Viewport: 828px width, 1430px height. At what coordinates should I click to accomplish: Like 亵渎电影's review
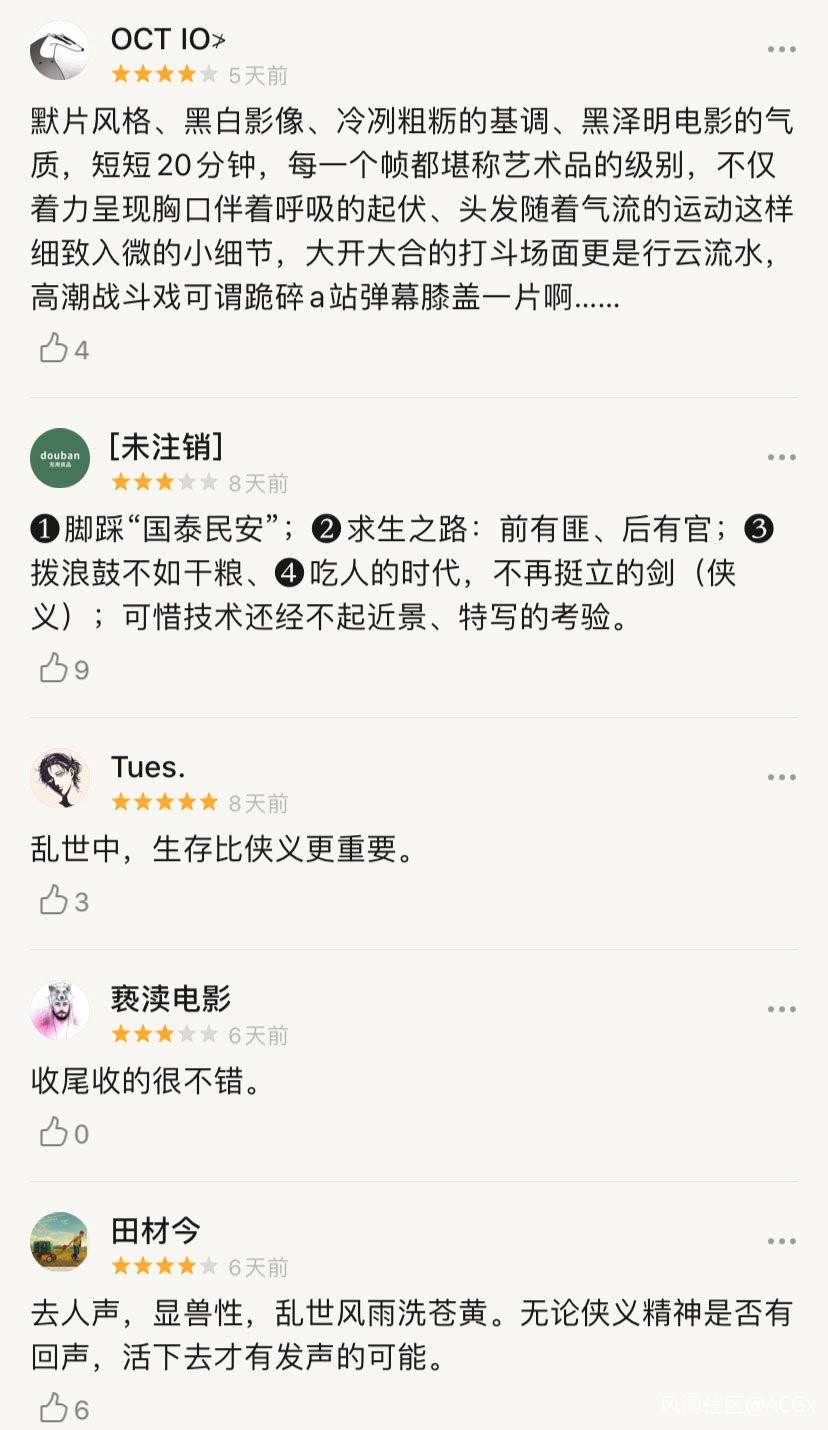click(54, 1133)
